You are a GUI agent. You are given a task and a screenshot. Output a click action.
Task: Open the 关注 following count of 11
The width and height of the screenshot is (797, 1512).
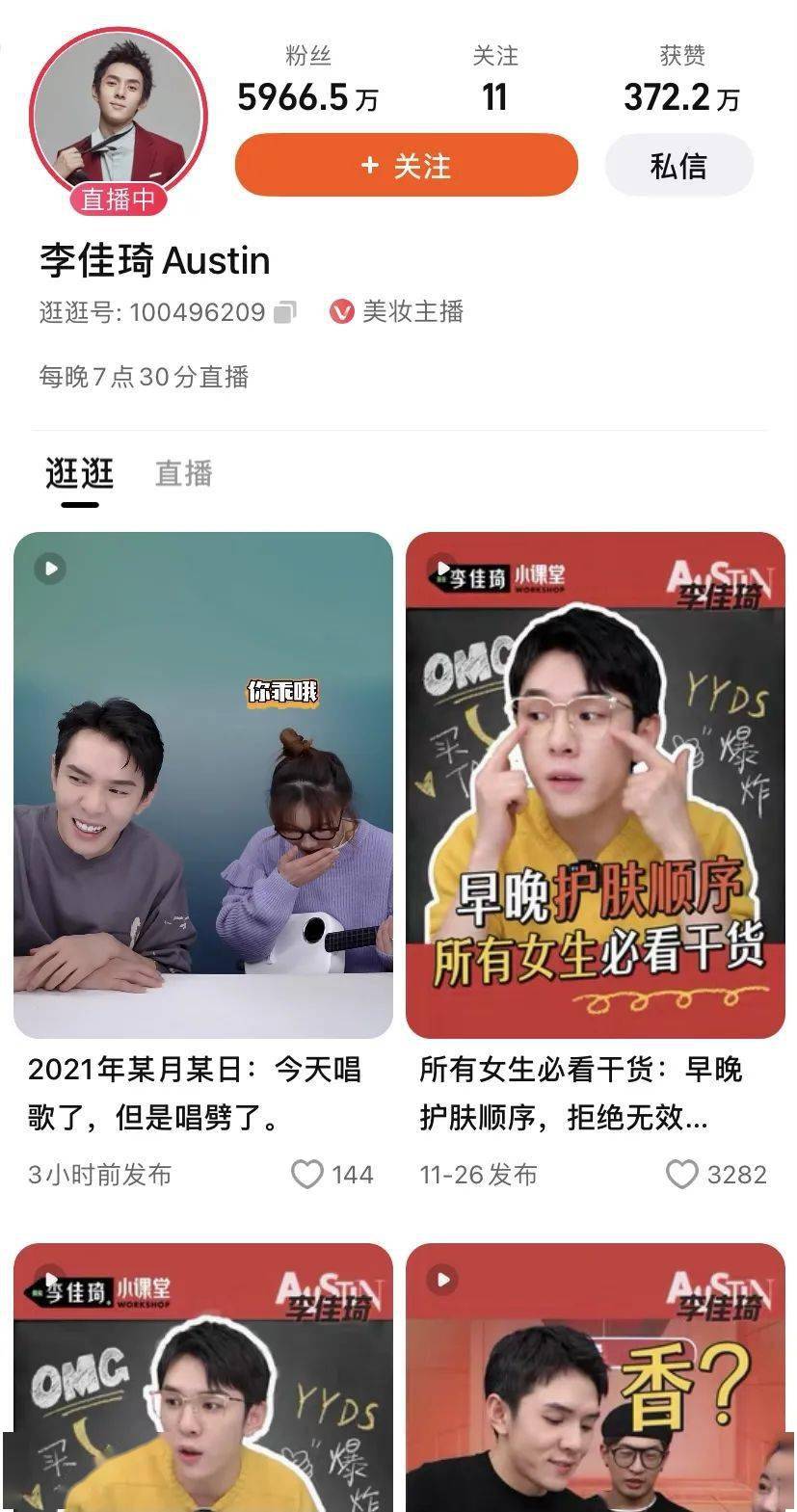(x=494, y=82)
